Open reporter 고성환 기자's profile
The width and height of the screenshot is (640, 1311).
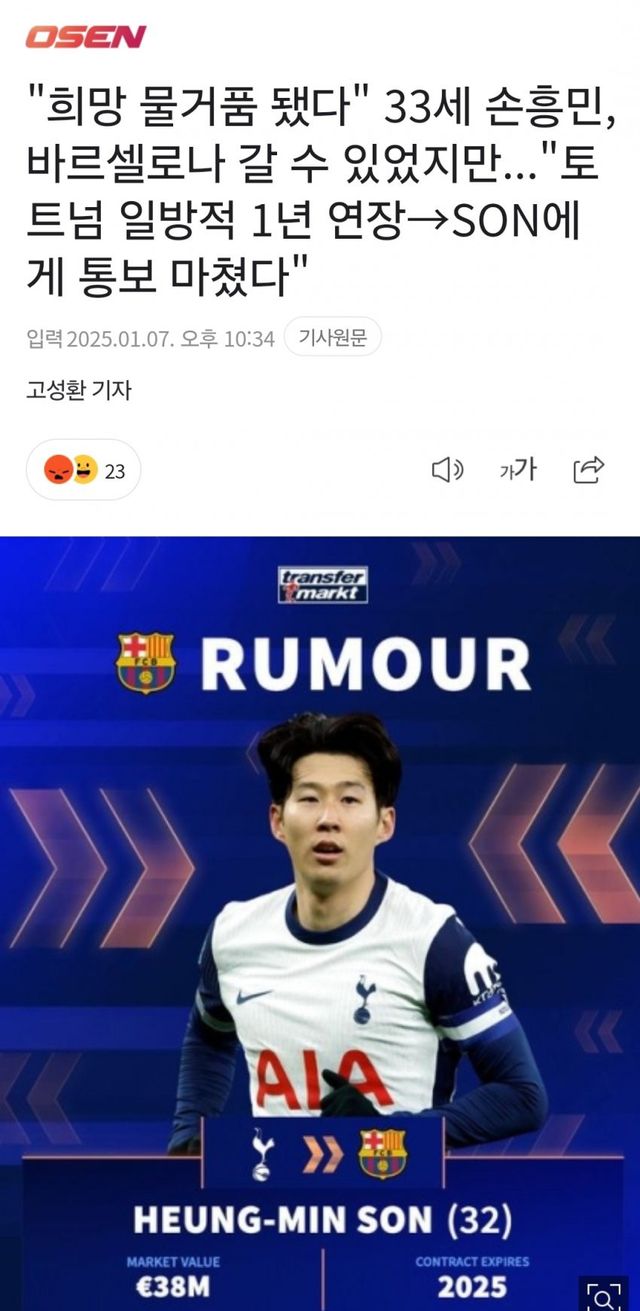pos(78,391)
